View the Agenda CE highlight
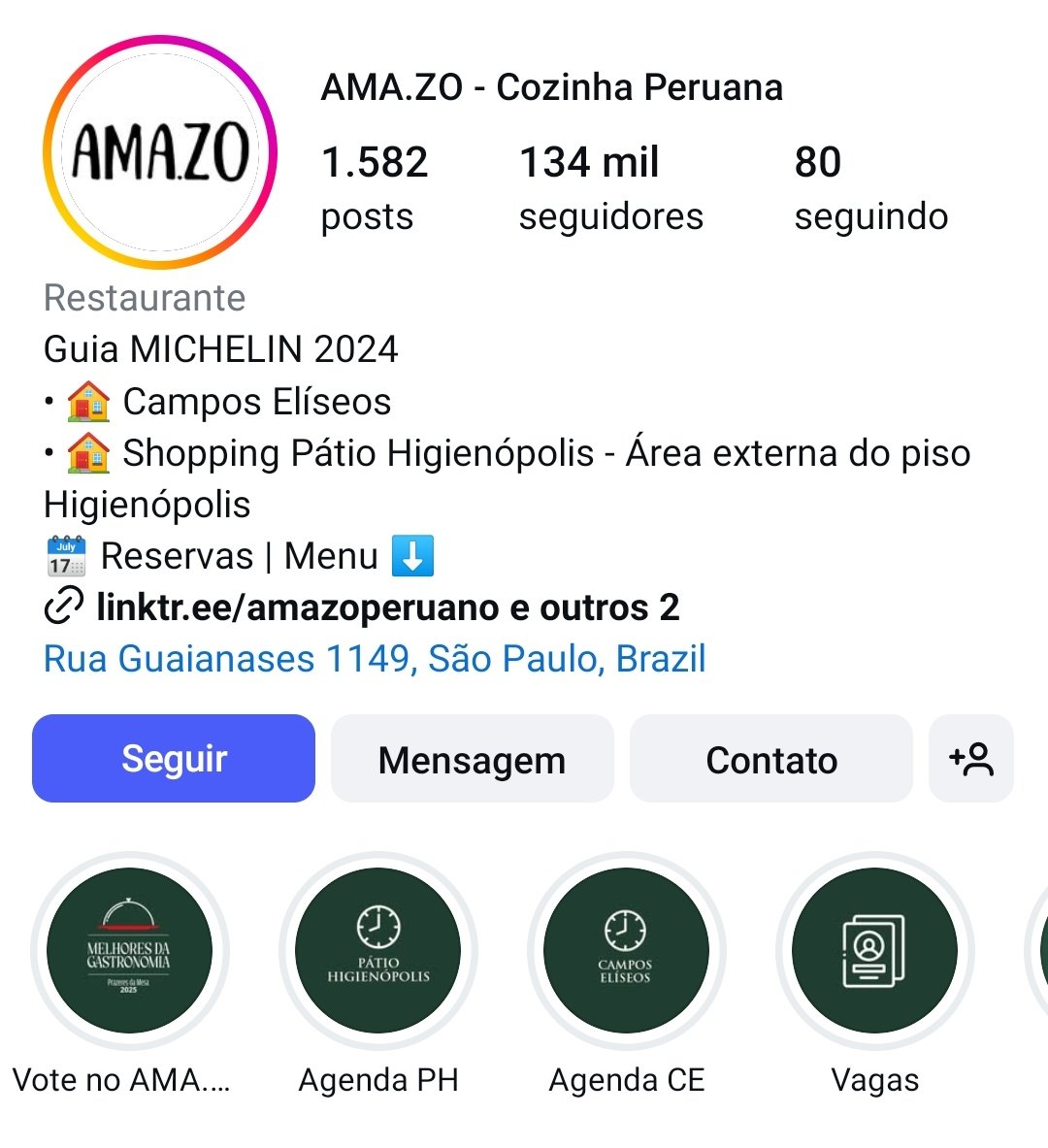The image size is (1048, 1148). click(626, 951)
